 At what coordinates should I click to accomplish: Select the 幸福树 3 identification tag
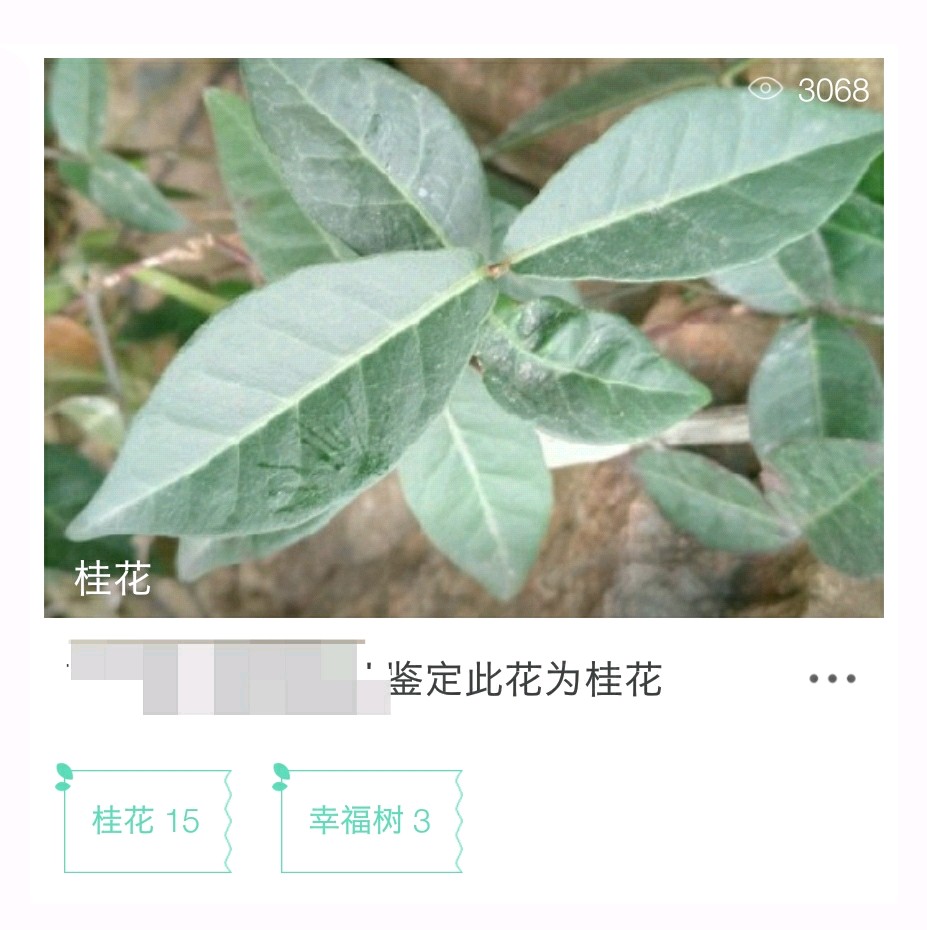[369, 821]
